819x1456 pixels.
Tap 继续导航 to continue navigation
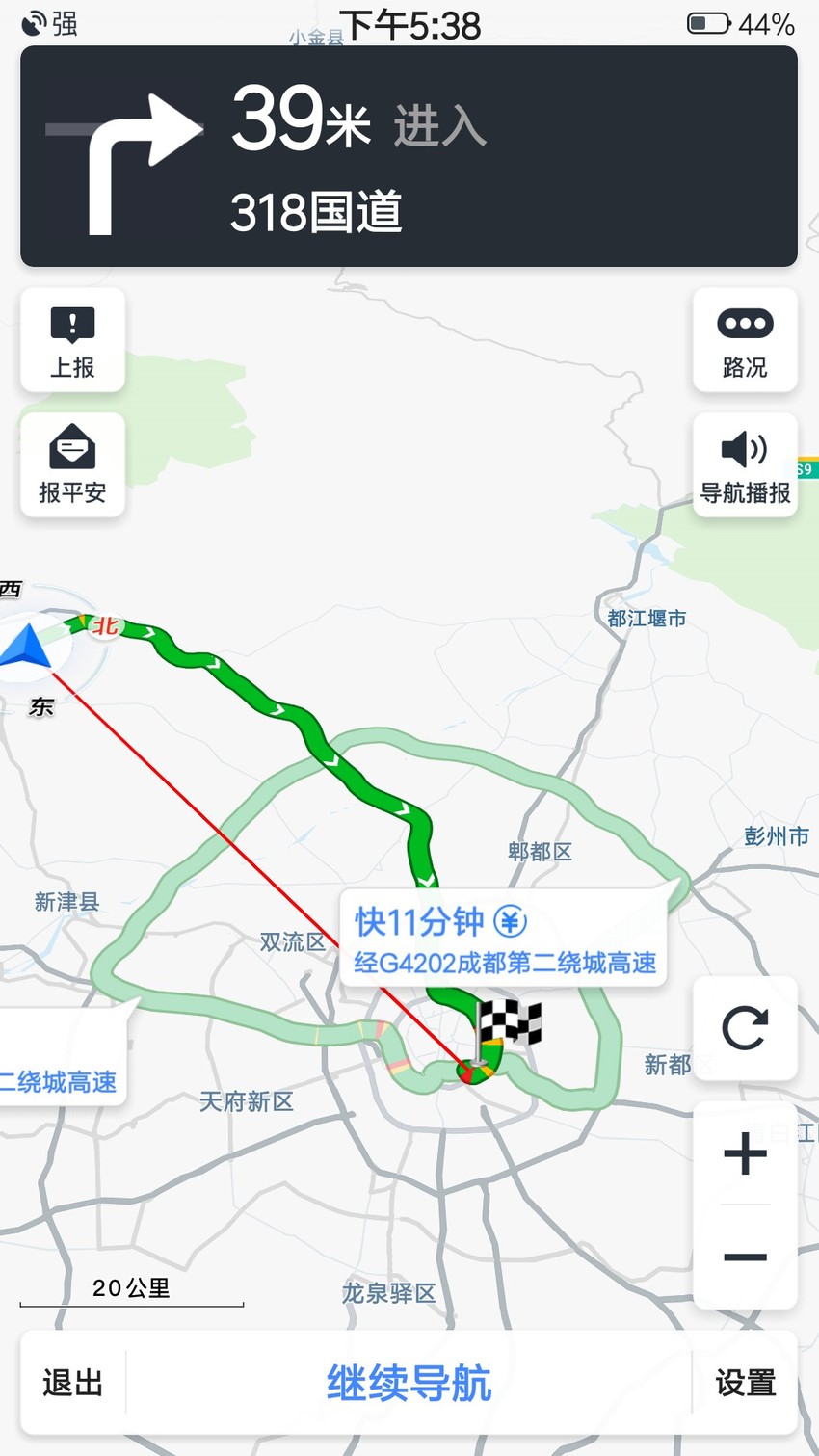(409, 1383)
